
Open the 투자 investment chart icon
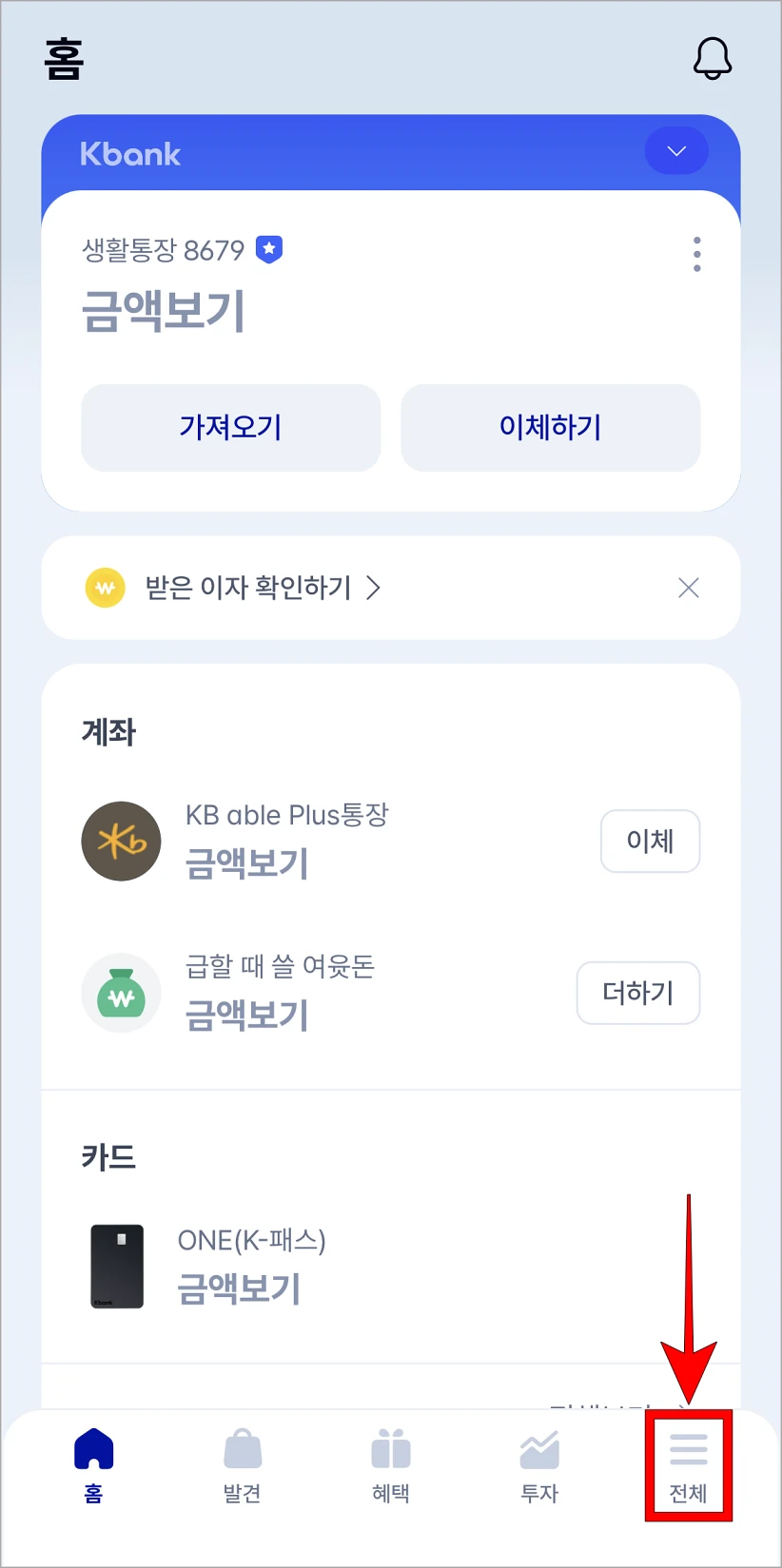pyautogui.click(x=539, y=1449)
